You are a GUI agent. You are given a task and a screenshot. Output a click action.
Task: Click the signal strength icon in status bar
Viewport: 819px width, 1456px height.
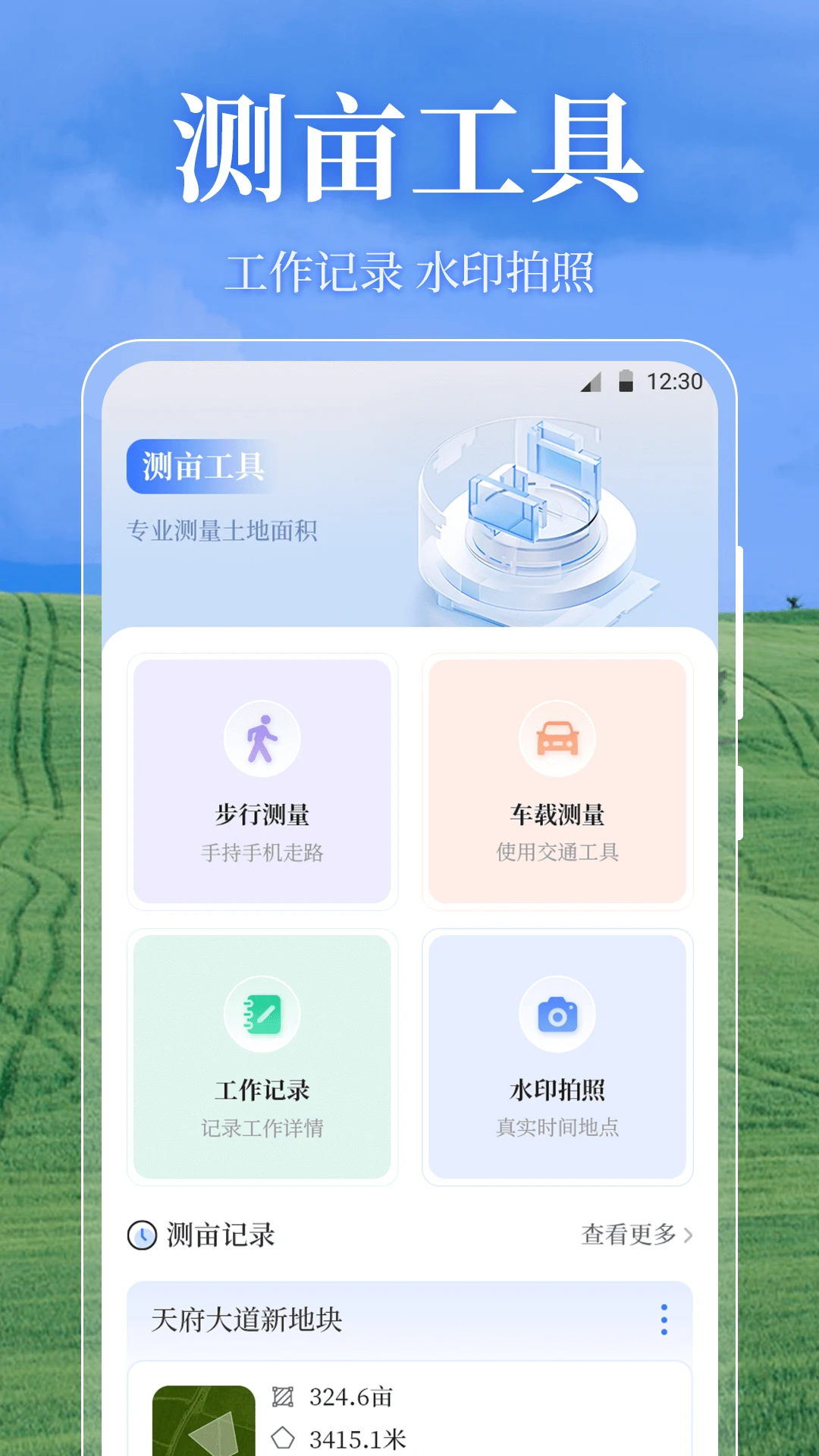591,383
